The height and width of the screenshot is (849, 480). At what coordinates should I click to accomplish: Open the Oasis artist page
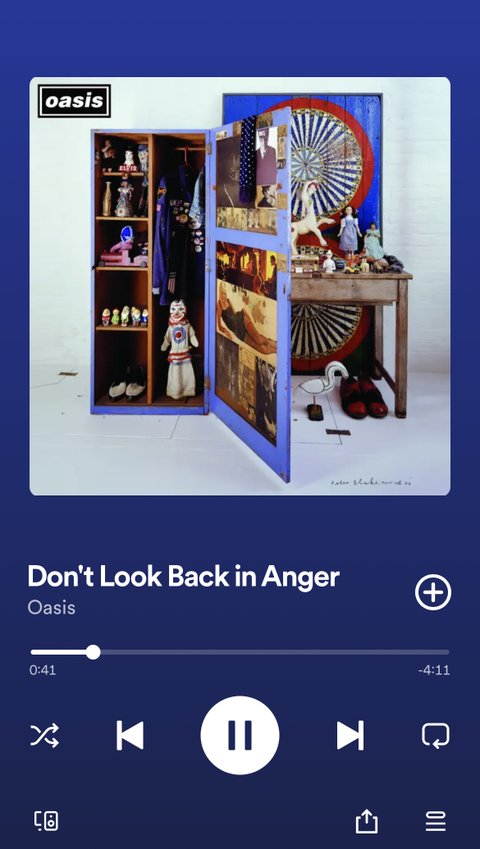coord(51,607)
